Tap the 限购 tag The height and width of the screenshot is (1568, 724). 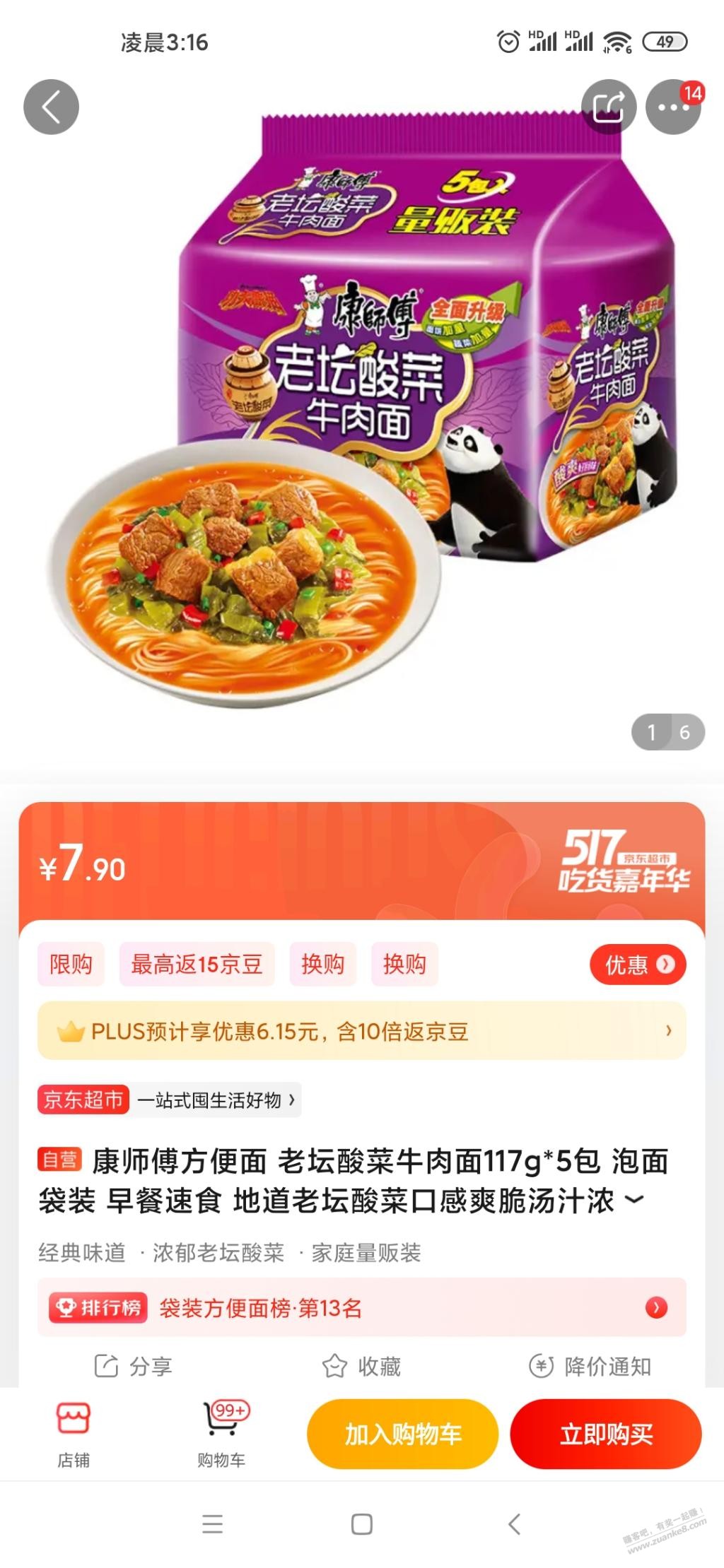click(x=71, y=965)
